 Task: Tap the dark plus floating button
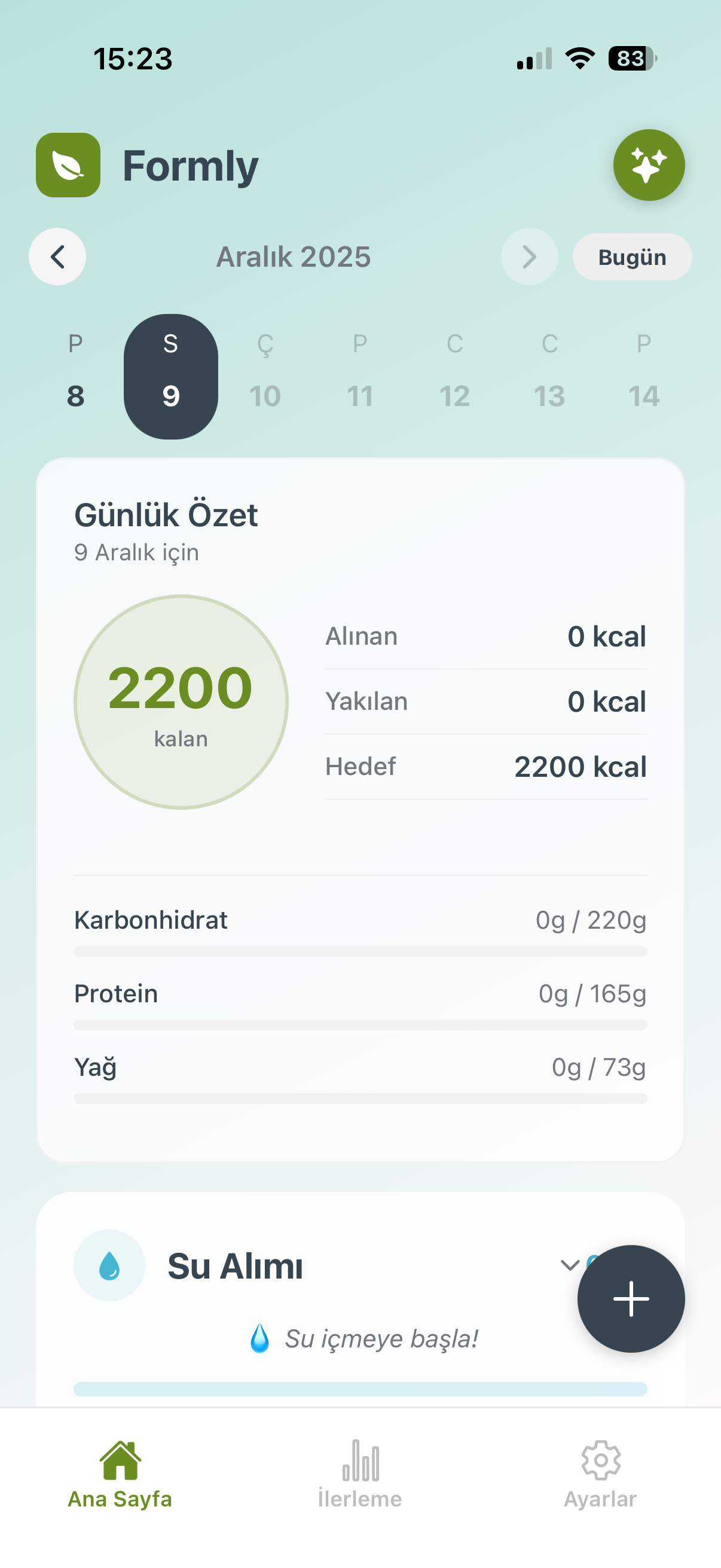pos(631,1298)
